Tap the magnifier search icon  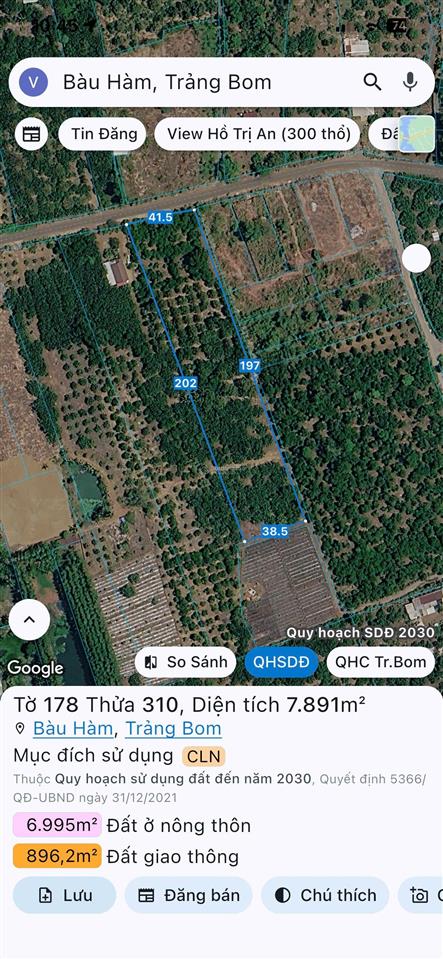(372, 82)
